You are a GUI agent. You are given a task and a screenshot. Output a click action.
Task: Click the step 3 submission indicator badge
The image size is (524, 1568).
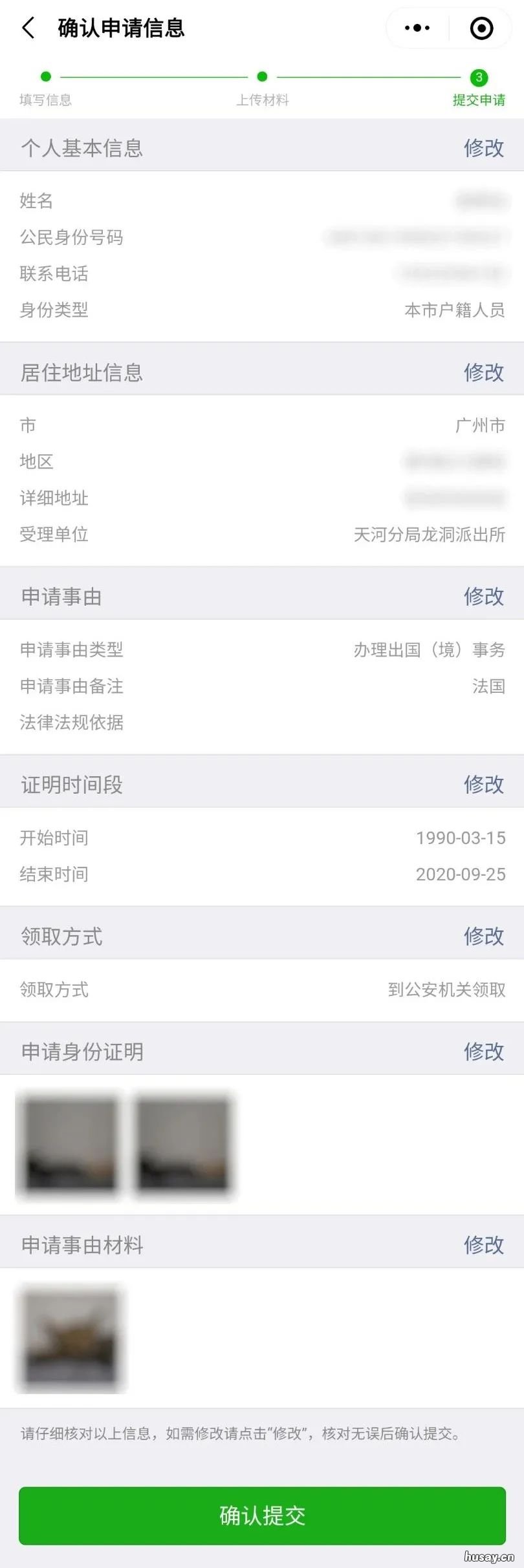[x=479, y=76]
